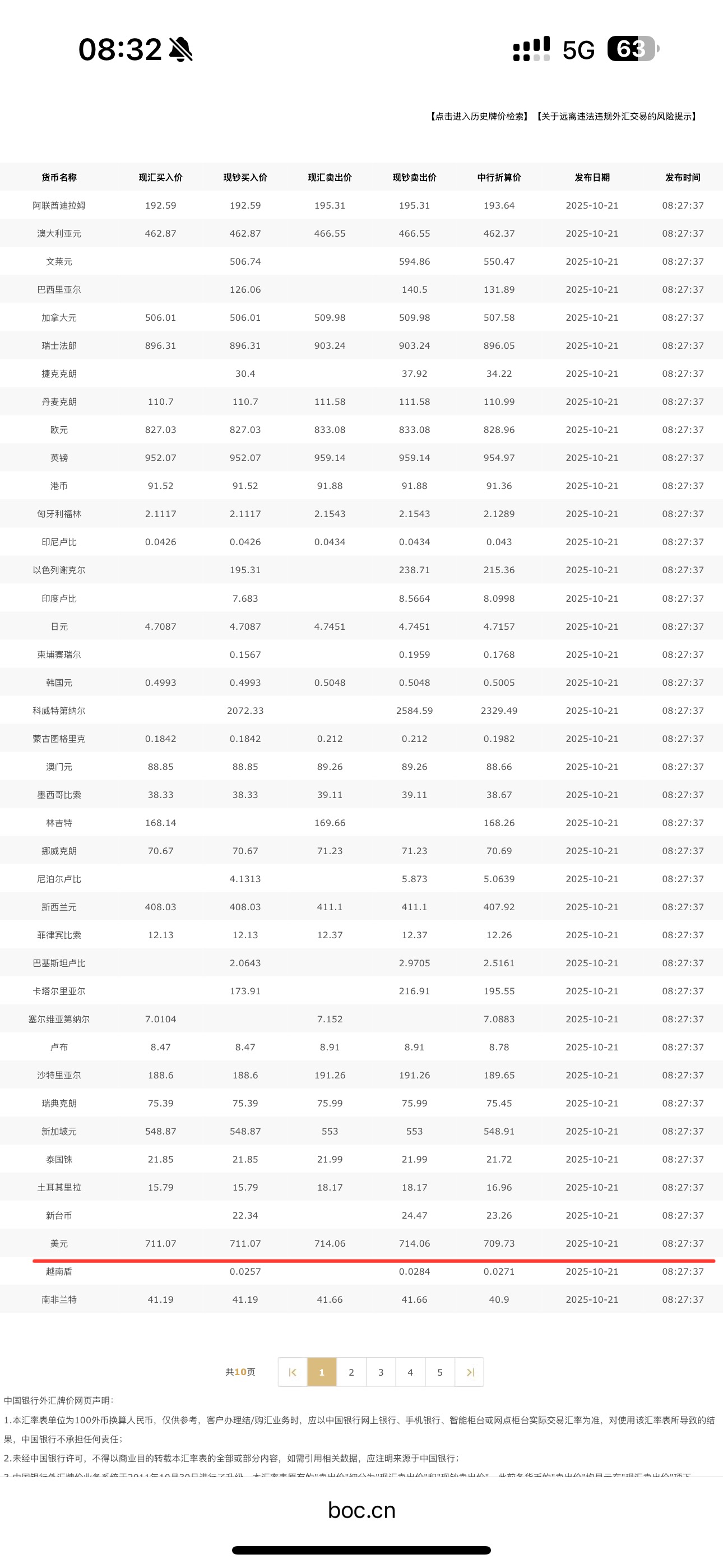Tap the boc.cn address bar

click(x=361, y=1510)
